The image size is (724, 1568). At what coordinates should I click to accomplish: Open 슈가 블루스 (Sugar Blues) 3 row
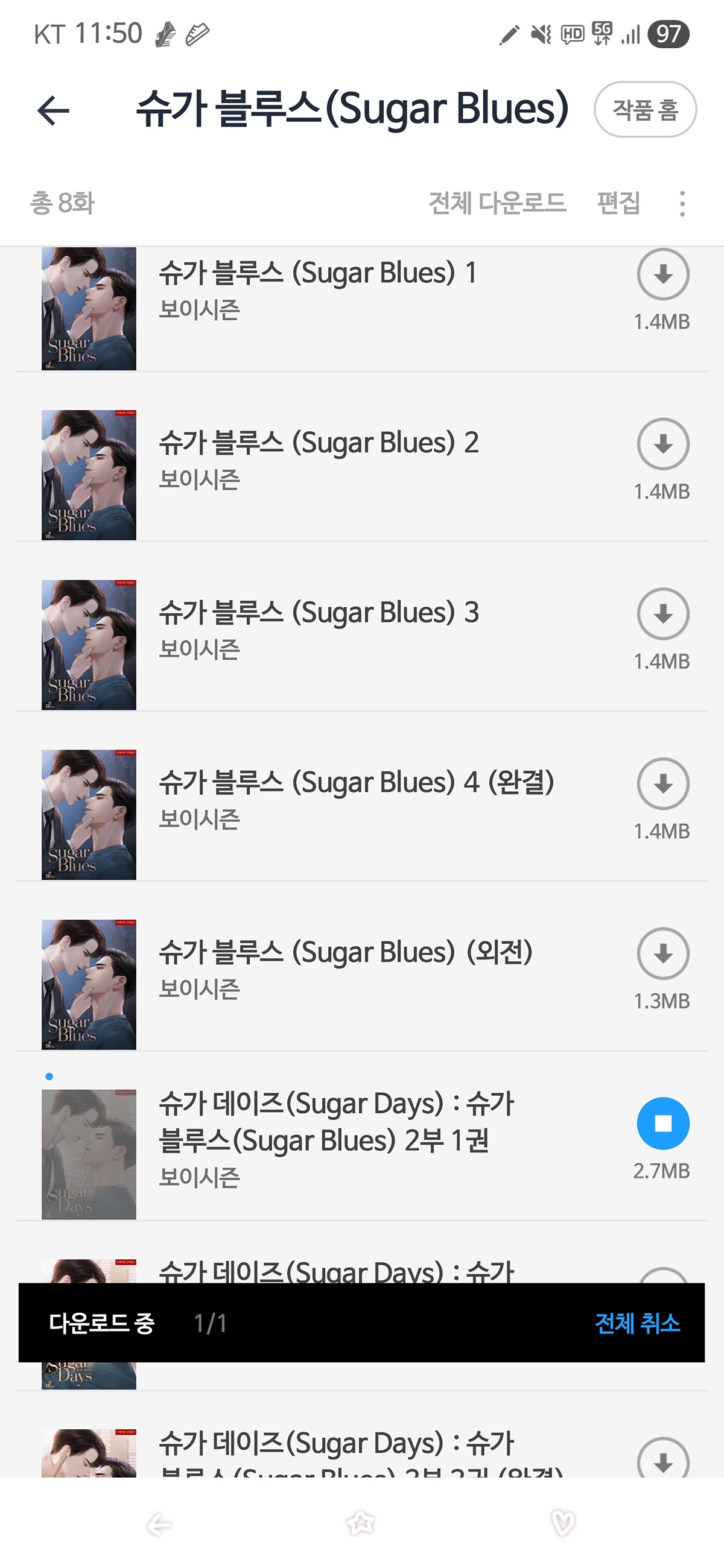click(317, 630)
